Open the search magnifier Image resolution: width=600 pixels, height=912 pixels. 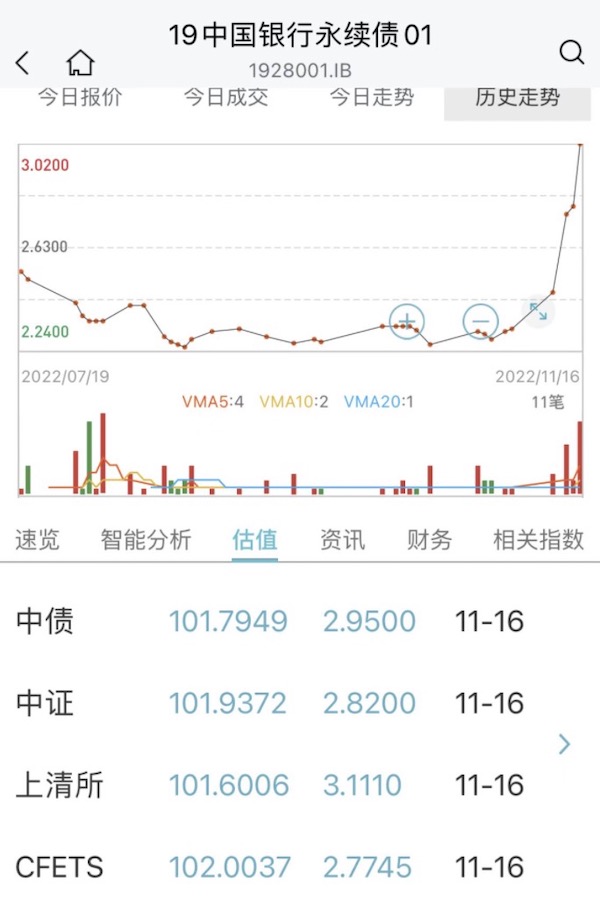pyautogui.click(x=571, y=53)
